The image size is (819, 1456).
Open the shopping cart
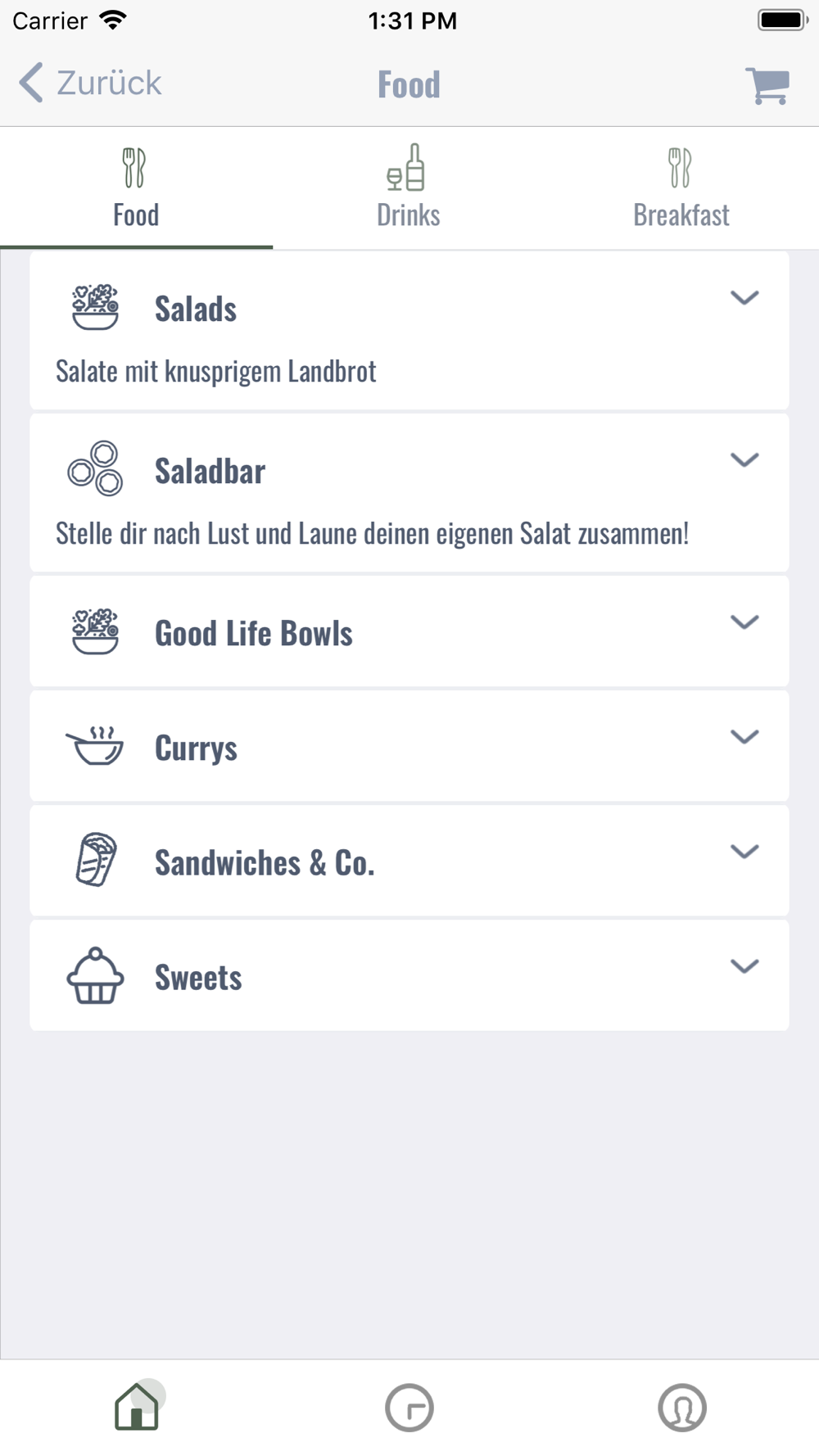coord(767,84)
